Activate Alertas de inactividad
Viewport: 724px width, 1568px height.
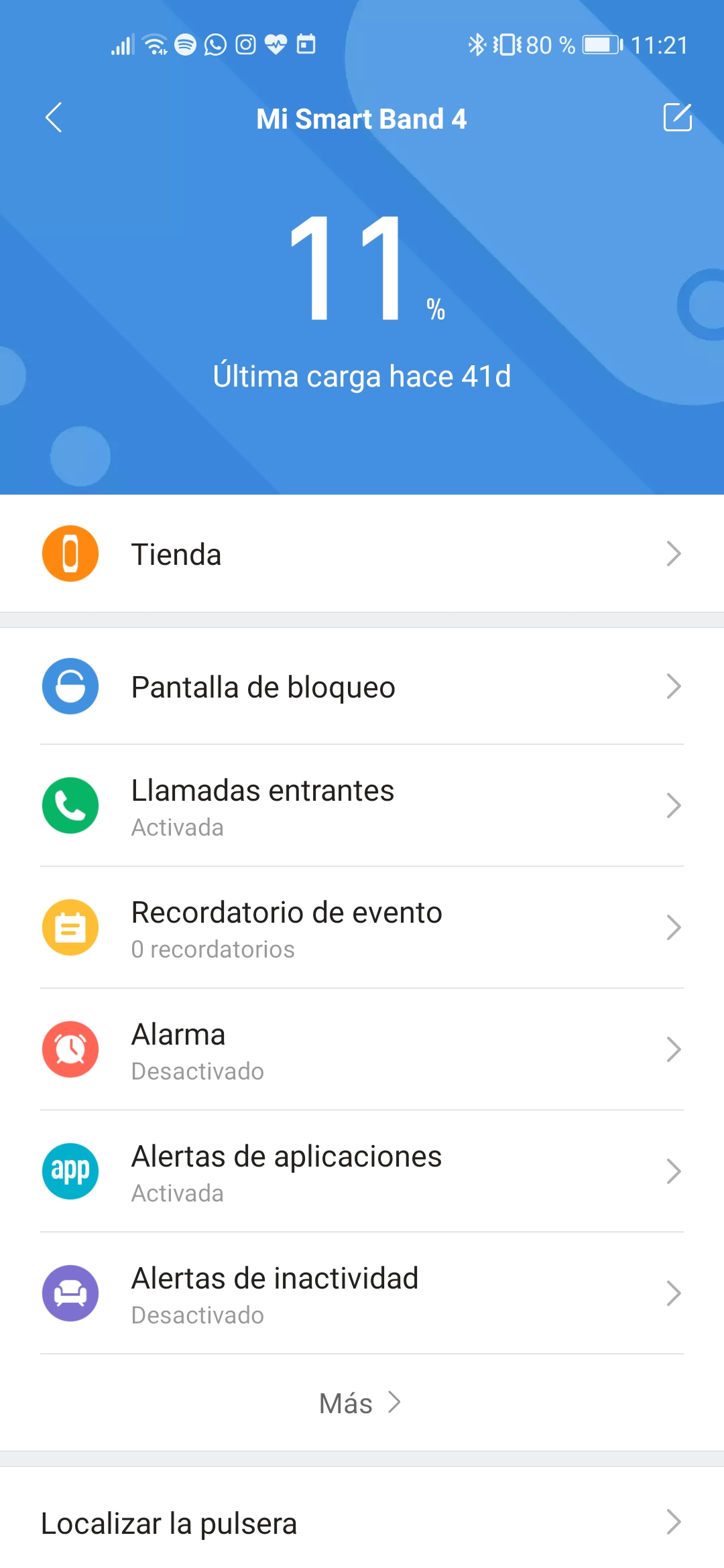362,1293
